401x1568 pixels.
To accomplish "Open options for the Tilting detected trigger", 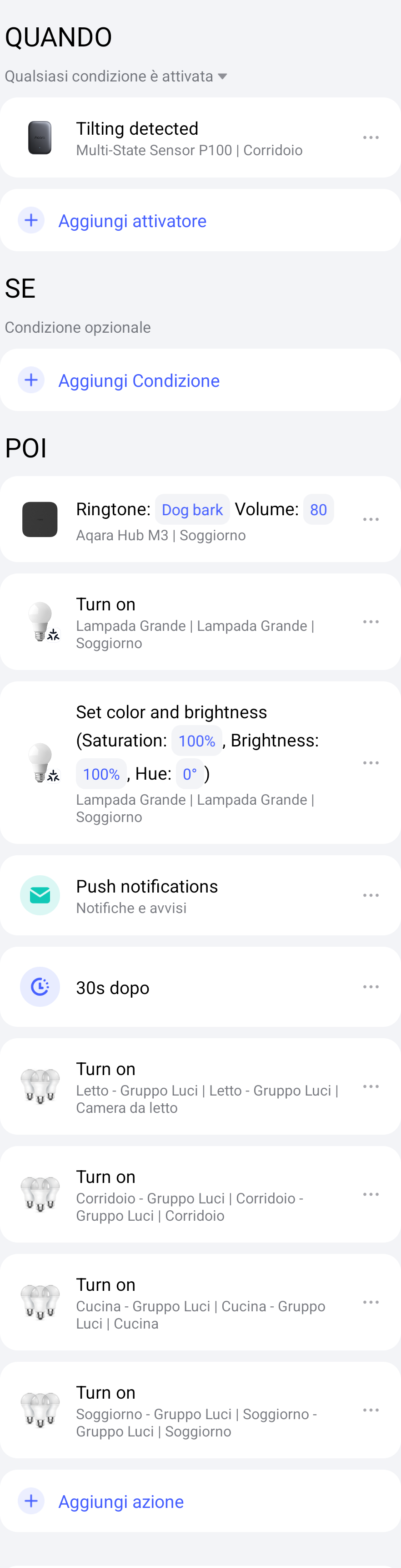I will 371,137.
